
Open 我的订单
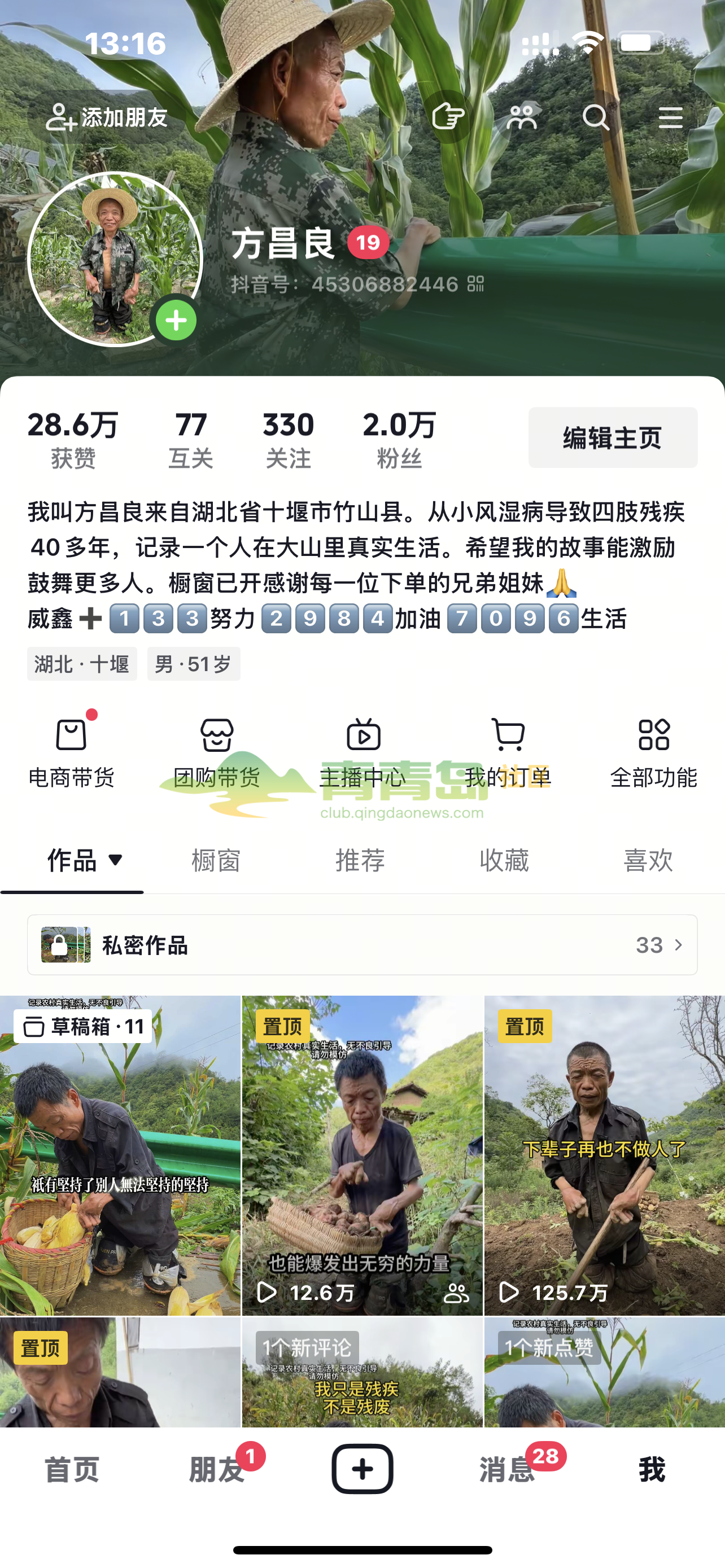pos(508,752)
